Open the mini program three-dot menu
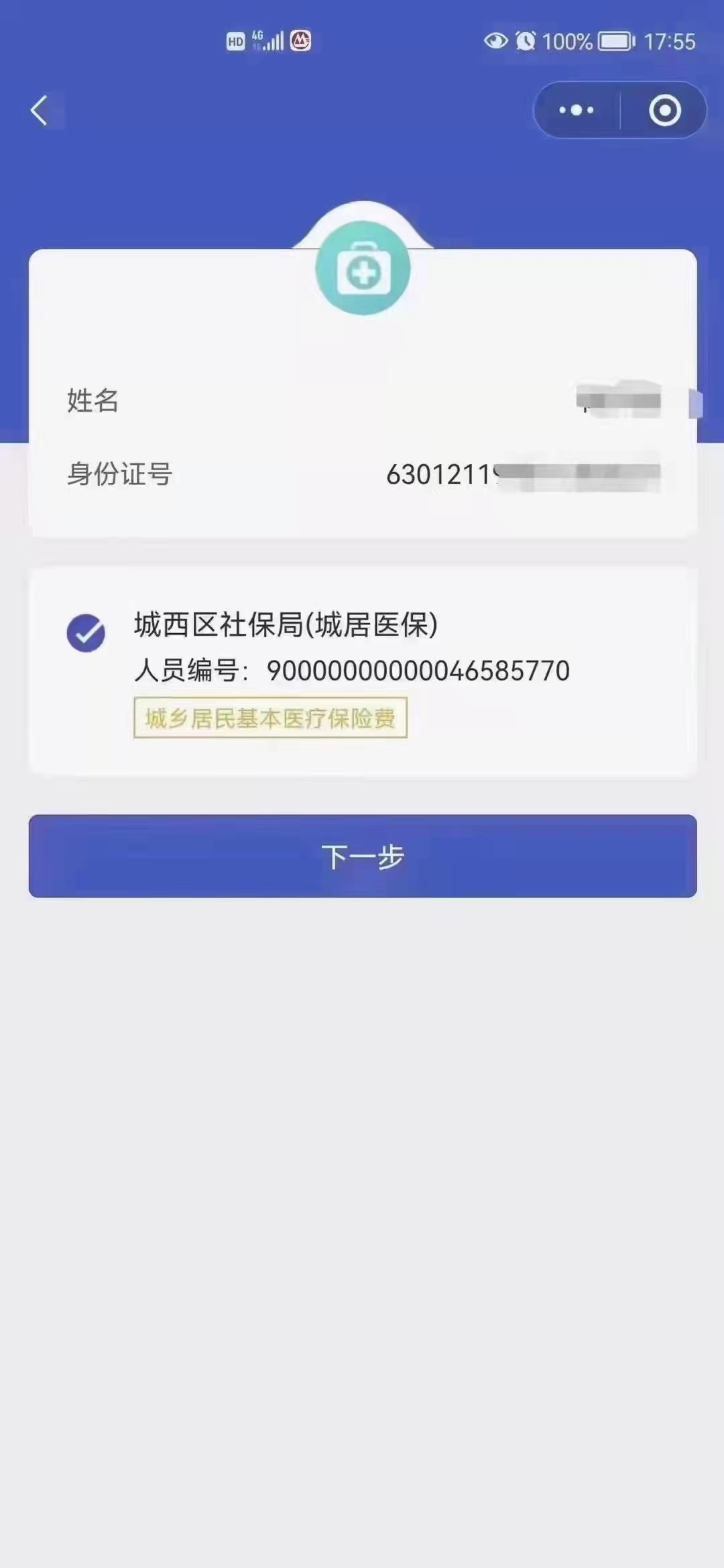This screenshot has height=1568, width=724. 577,110
